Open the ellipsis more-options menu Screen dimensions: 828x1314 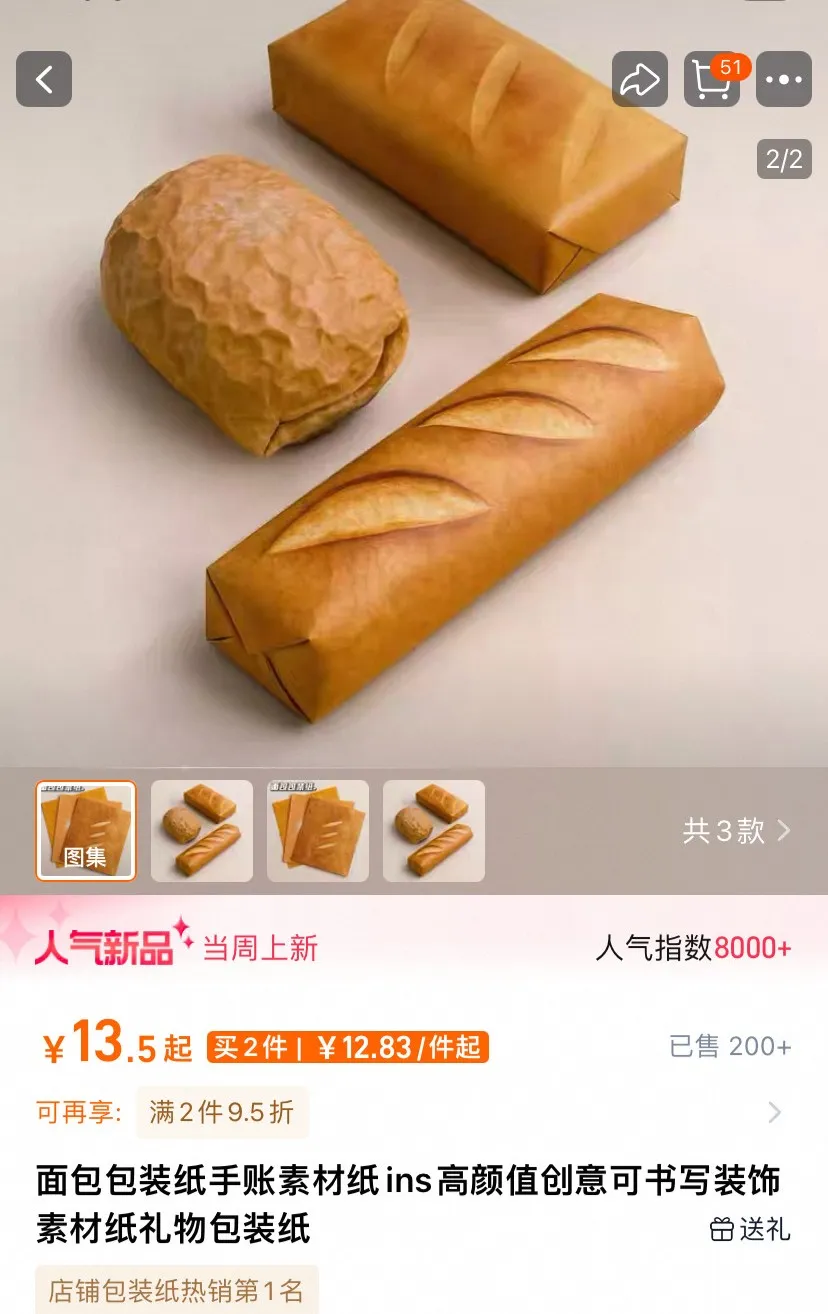tap(785, 79)
